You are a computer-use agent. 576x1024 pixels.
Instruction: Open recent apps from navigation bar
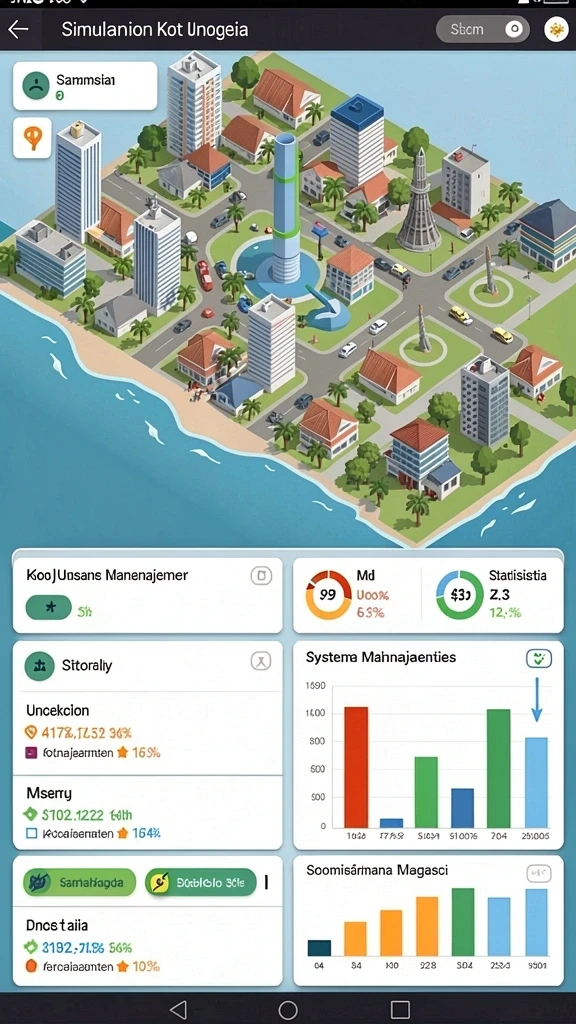[400, 1010]
